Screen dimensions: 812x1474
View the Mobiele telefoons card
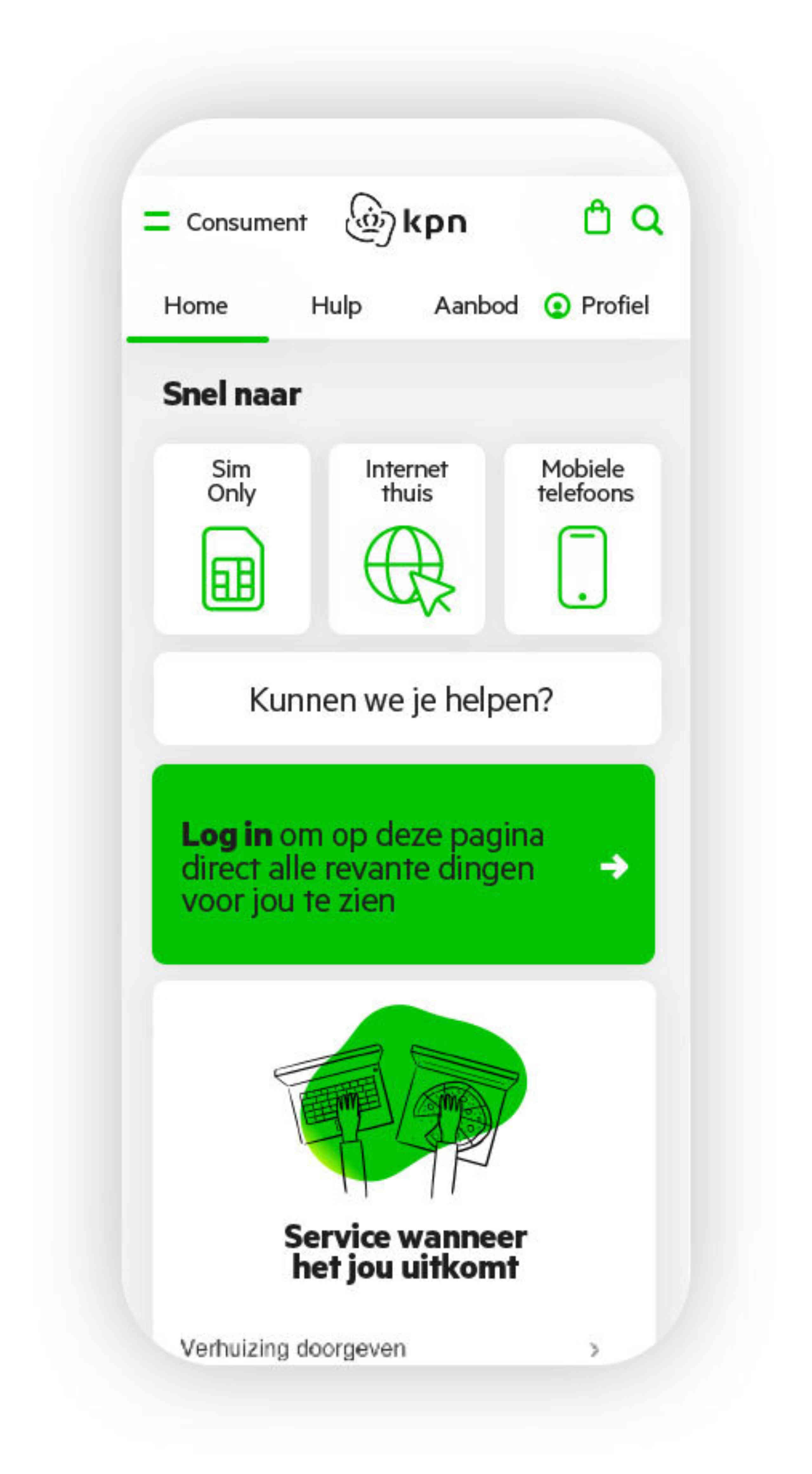[x=583, y=538]
